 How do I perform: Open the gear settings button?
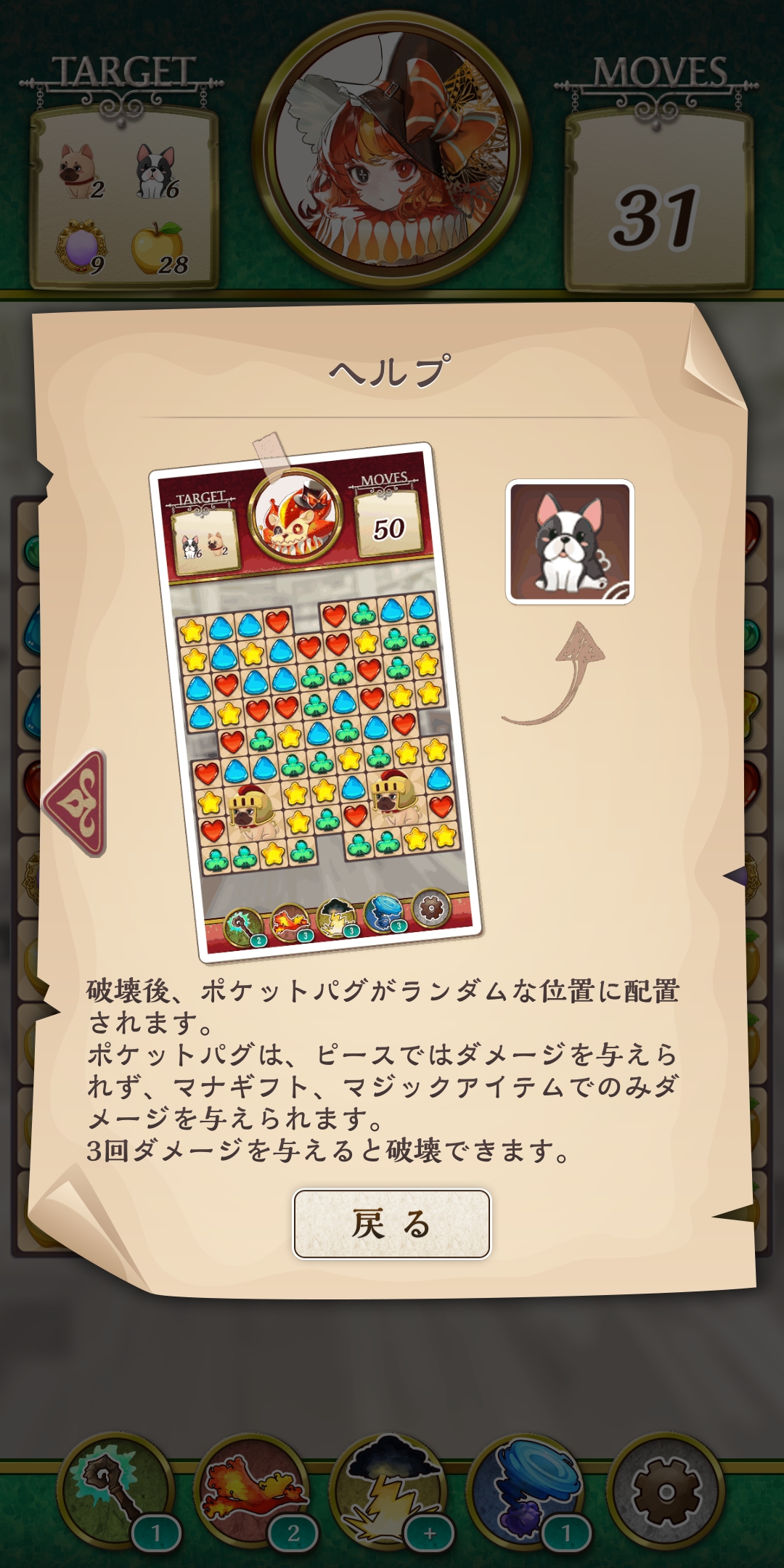pyautogui.click(x=665, y=1491)
